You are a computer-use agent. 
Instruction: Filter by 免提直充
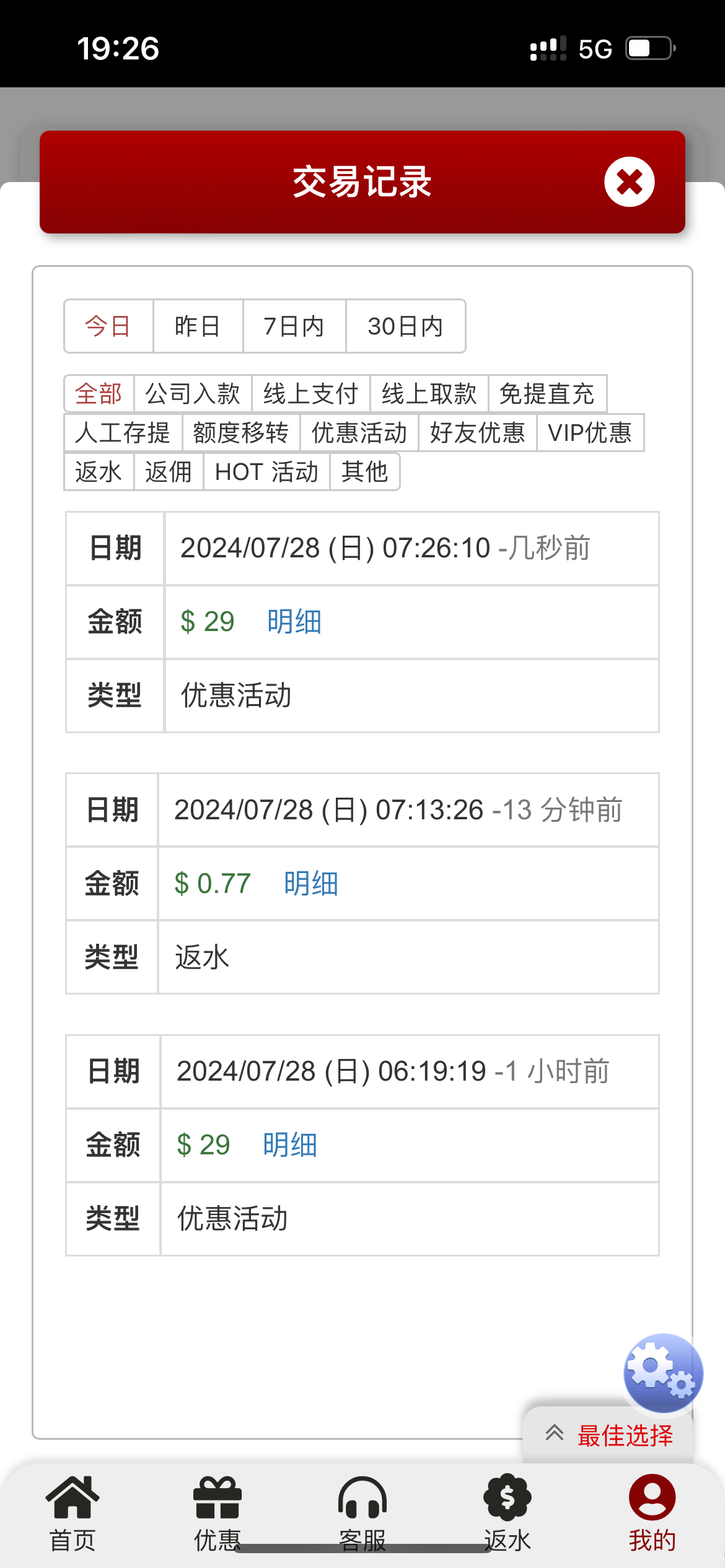(x=547, y=394)
